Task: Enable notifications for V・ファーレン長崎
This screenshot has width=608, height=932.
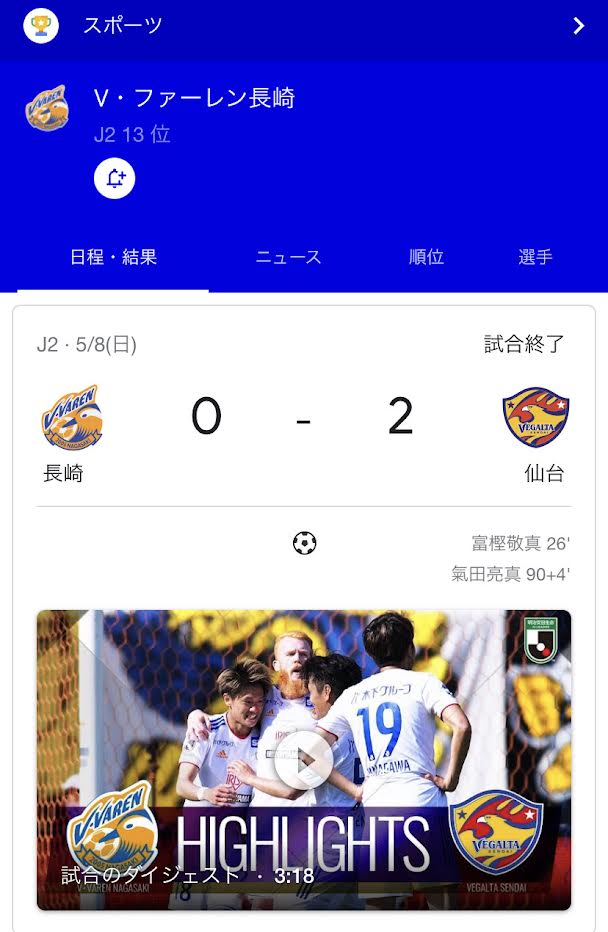Action: pos(115,179)
